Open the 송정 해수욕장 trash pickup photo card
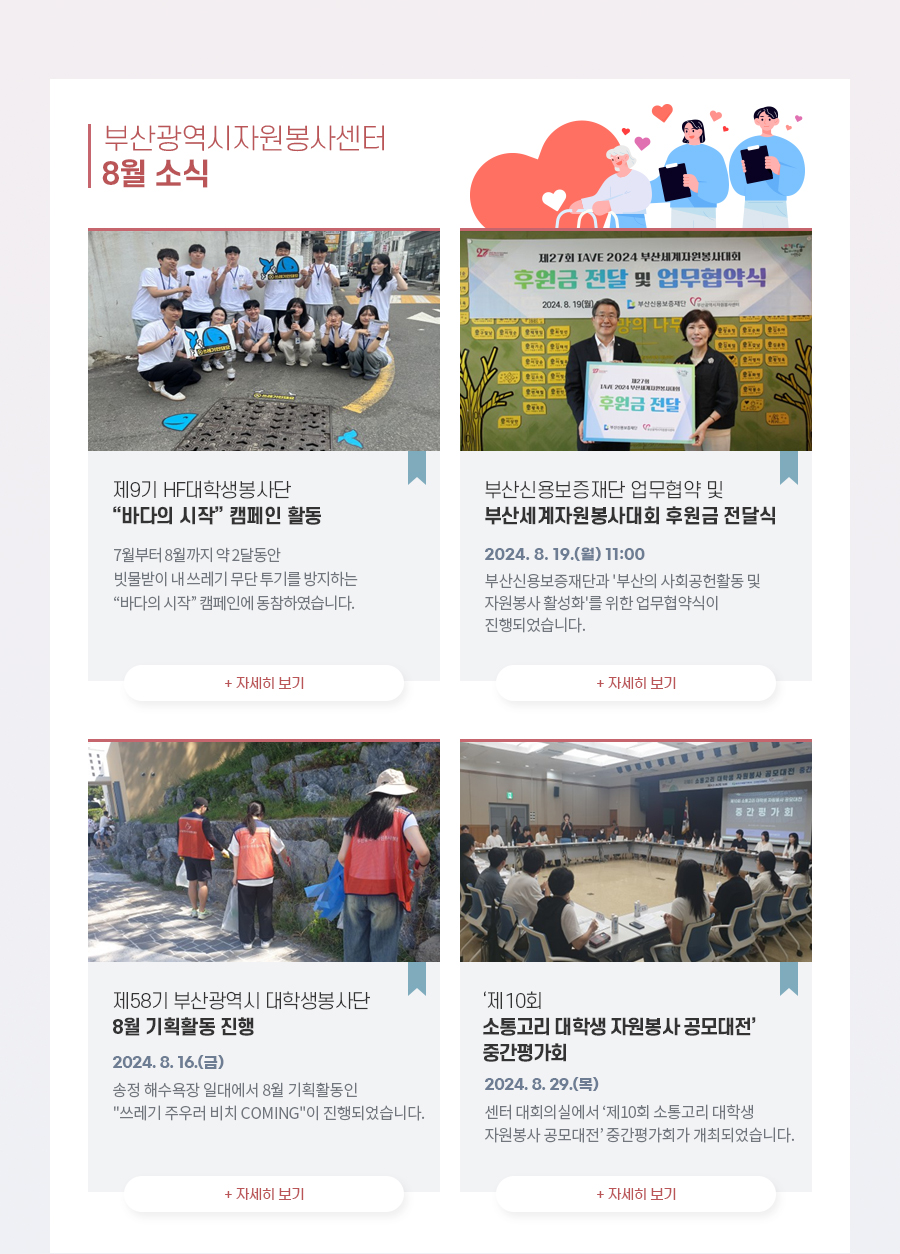 pos(264,852)
